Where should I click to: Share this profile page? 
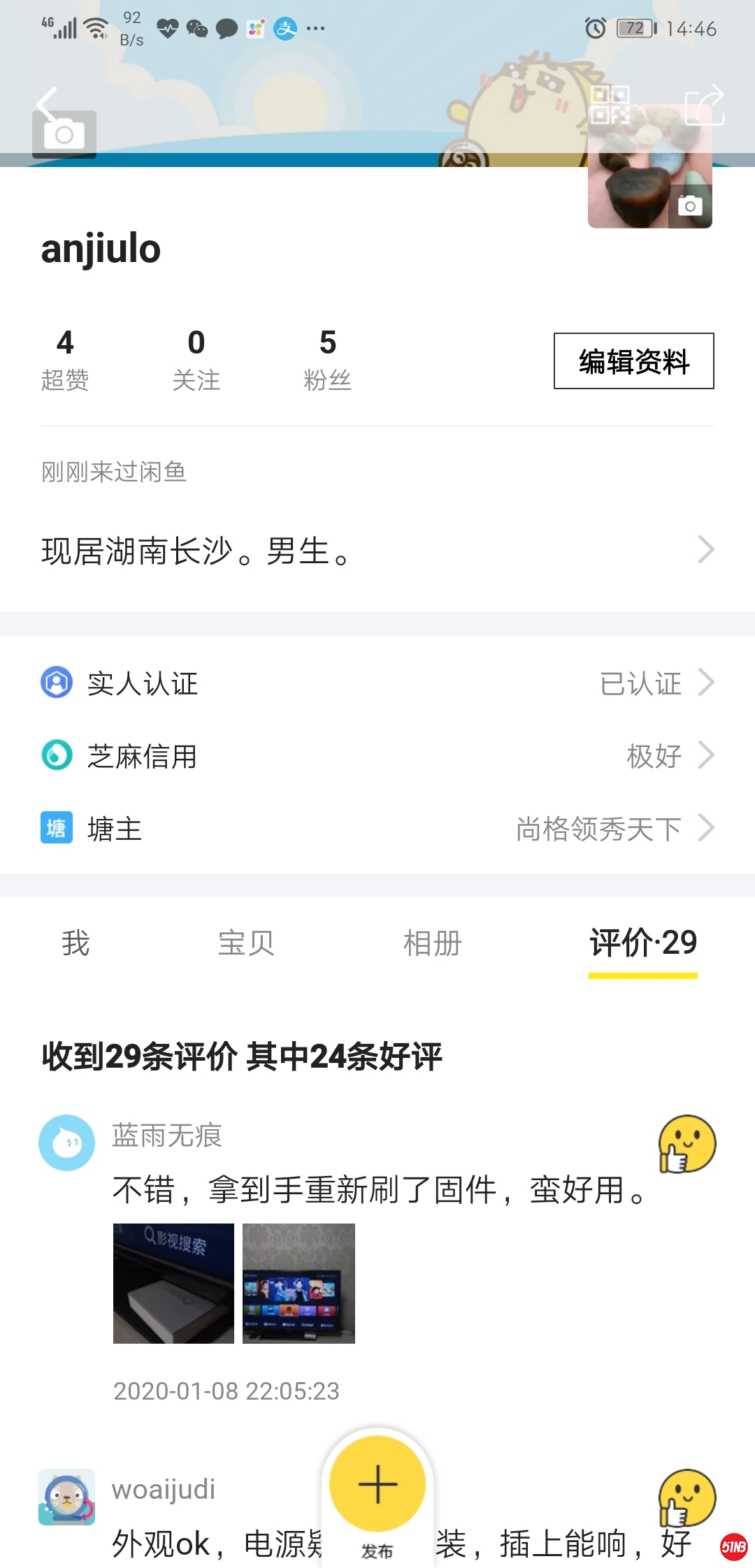(x=704, y=105)
